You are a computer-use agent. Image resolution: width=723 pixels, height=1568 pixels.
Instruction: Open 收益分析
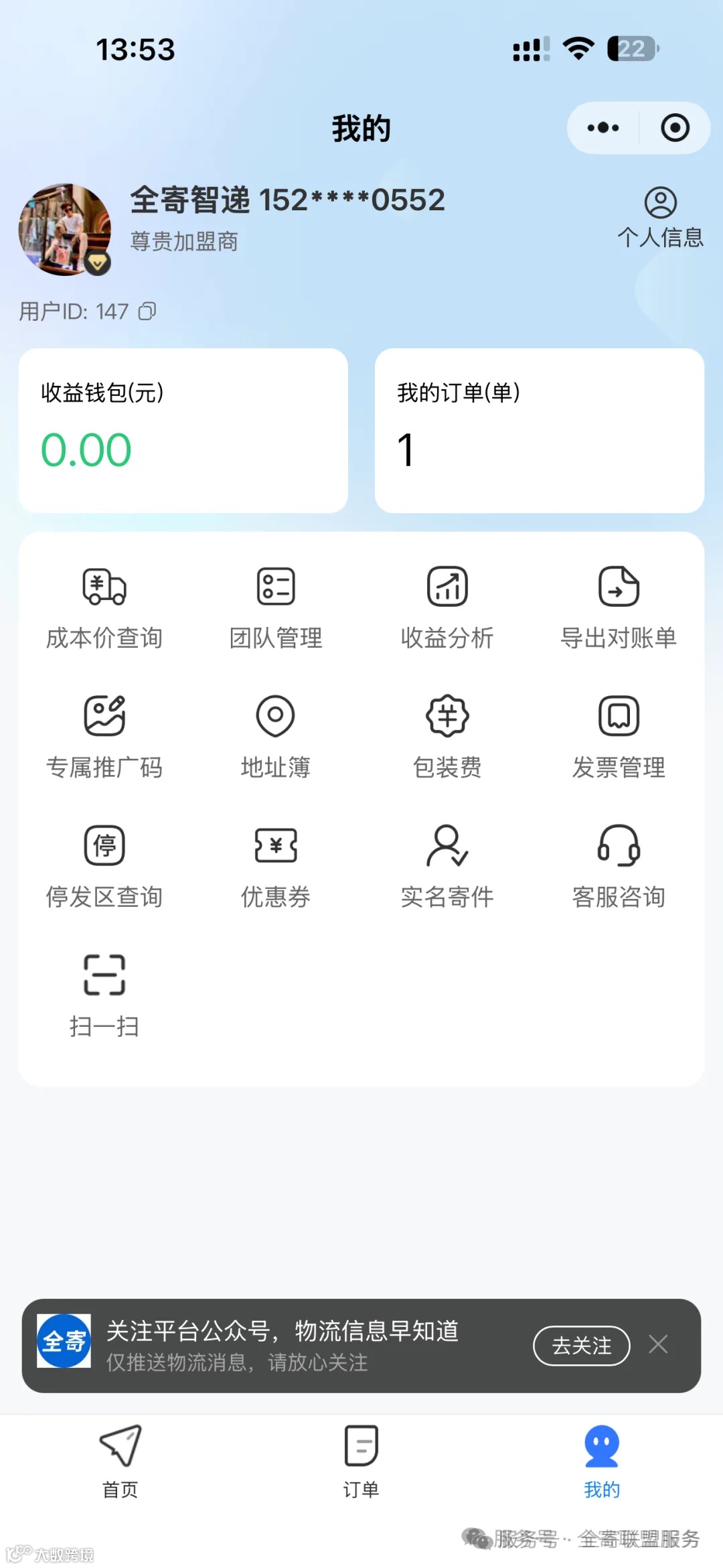(x=447, y=608)
